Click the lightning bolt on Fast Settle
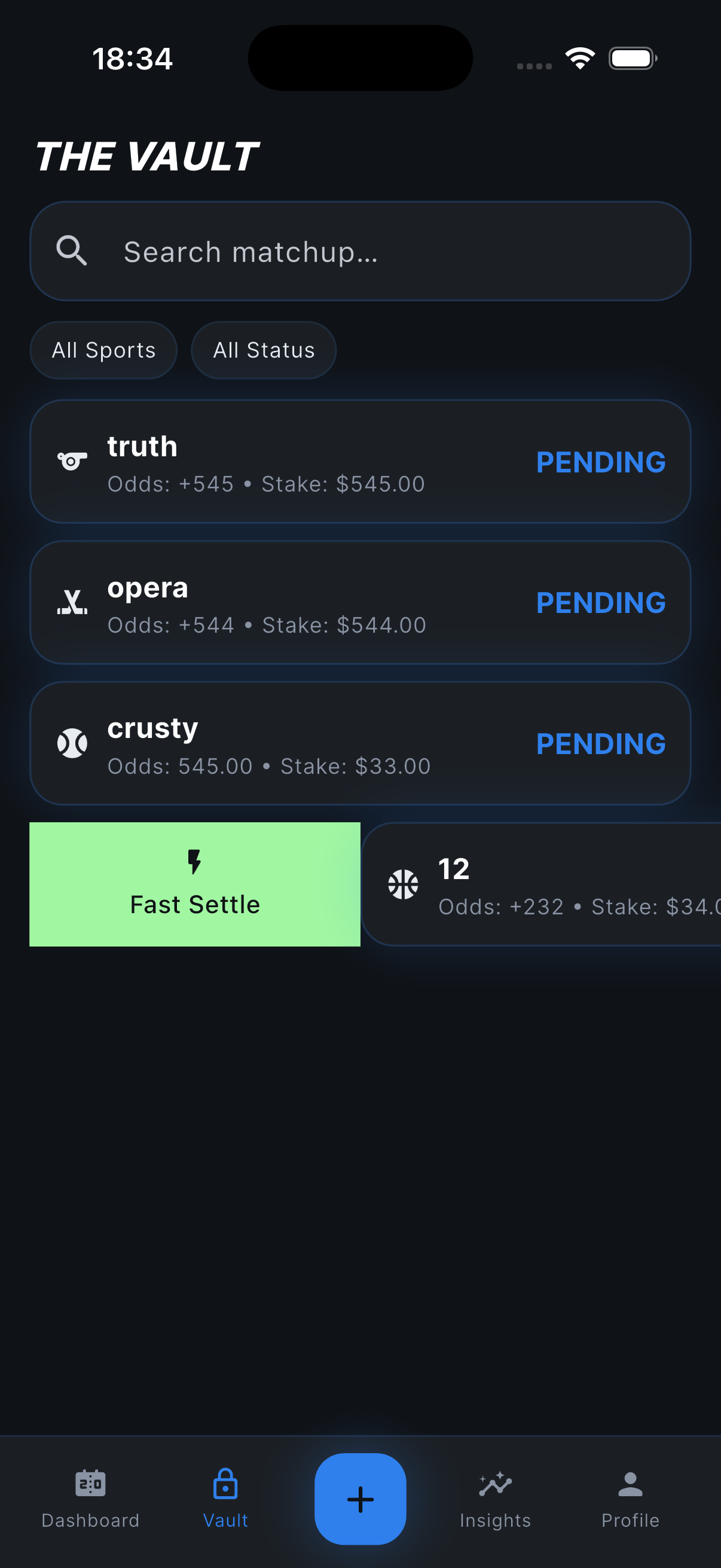 pyautogui.click(x=194, y=861)
